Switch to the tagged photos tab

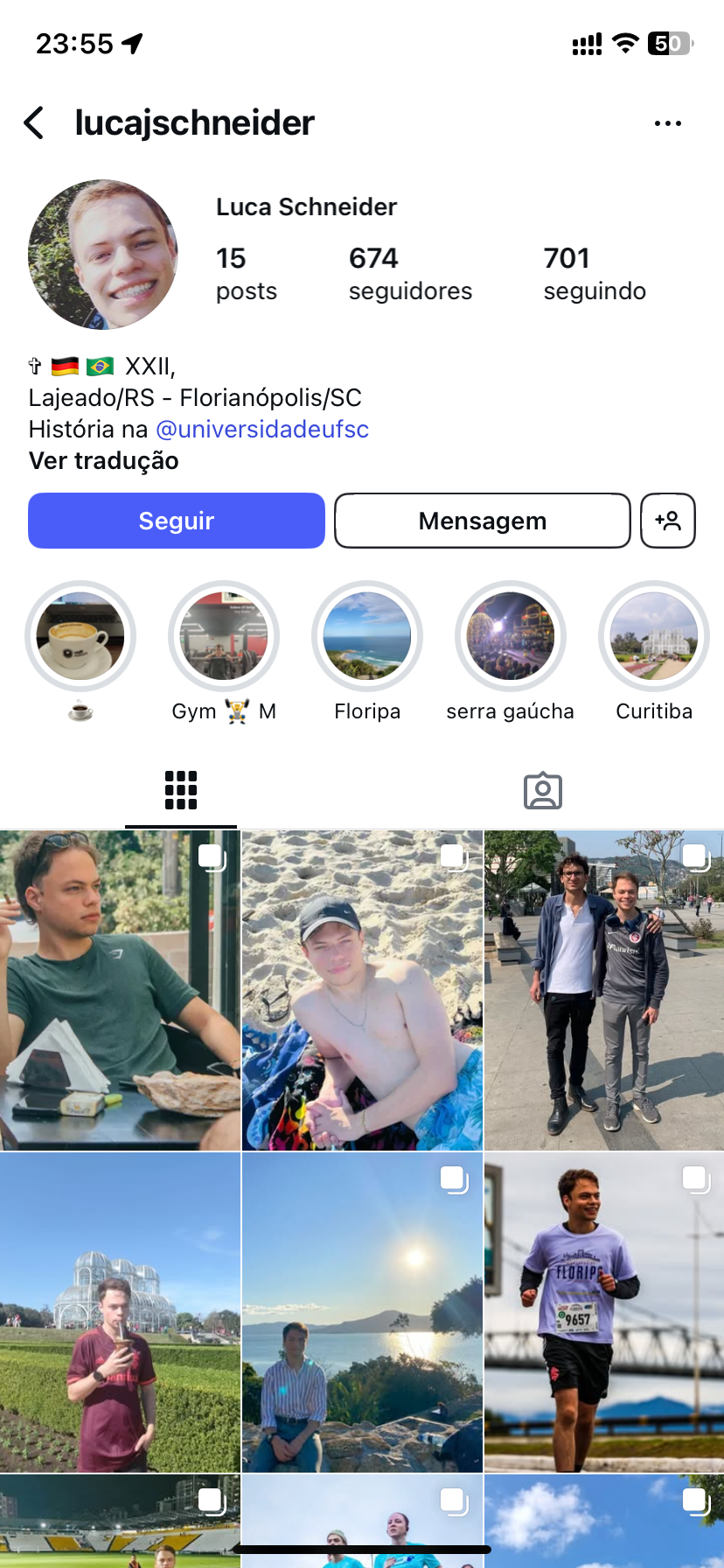coord(542,791)
